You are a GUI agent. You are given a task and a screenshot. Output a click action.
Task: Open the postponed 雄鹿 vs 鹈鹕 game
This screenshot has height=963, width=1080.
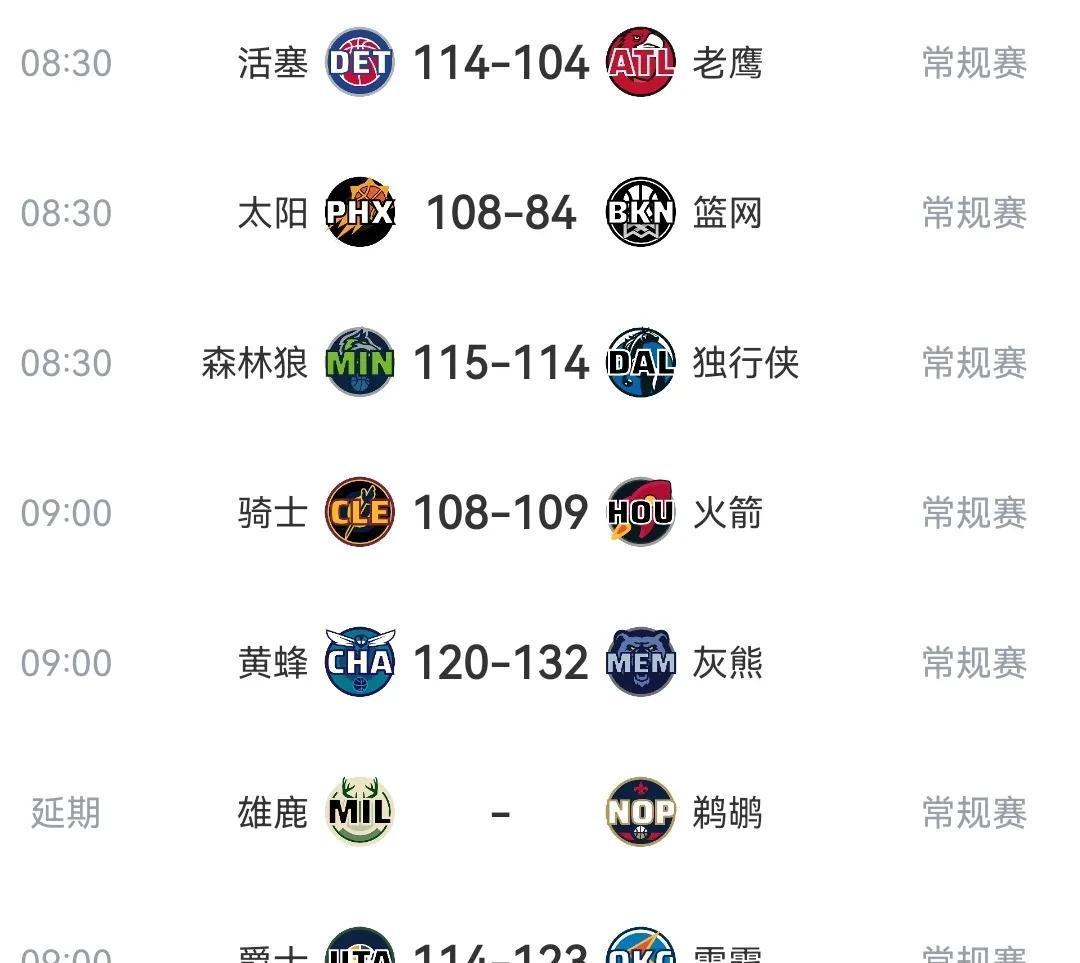tap(500, 813)
